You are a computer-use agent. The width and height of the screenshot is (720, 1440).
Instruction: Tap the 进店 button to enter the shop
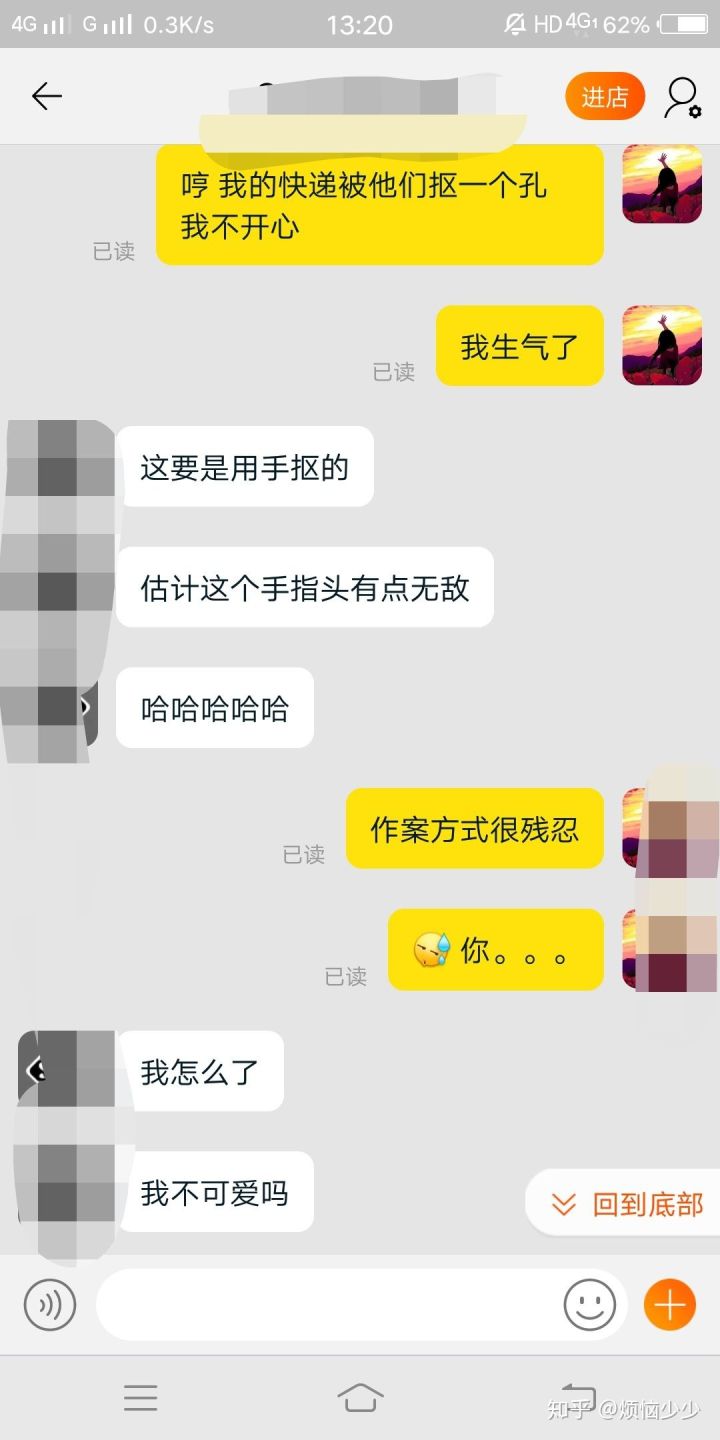(605, 97)
